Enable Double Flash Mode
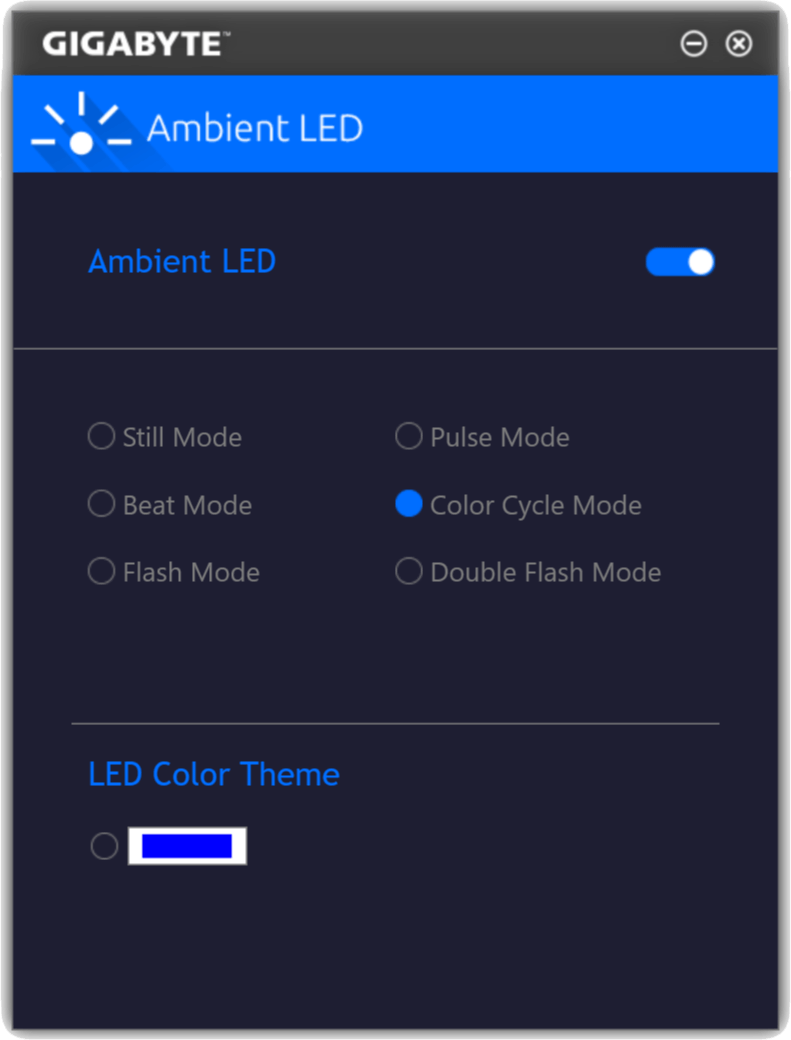The height and width of the screenshot is (1040, 791). 409,572
